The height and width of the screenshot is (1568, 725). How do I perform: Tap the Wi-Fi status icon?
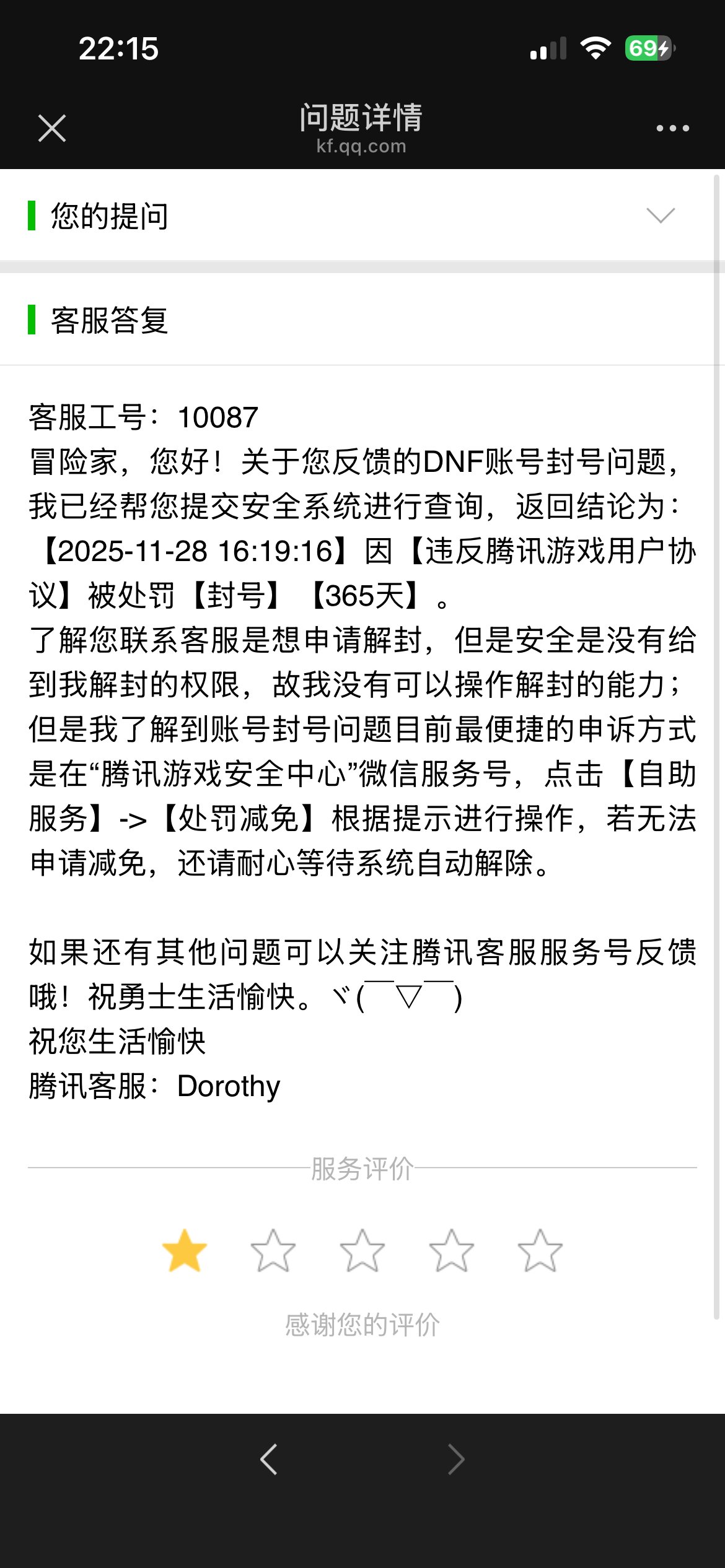pyautogui.click(x=596, y=46)
